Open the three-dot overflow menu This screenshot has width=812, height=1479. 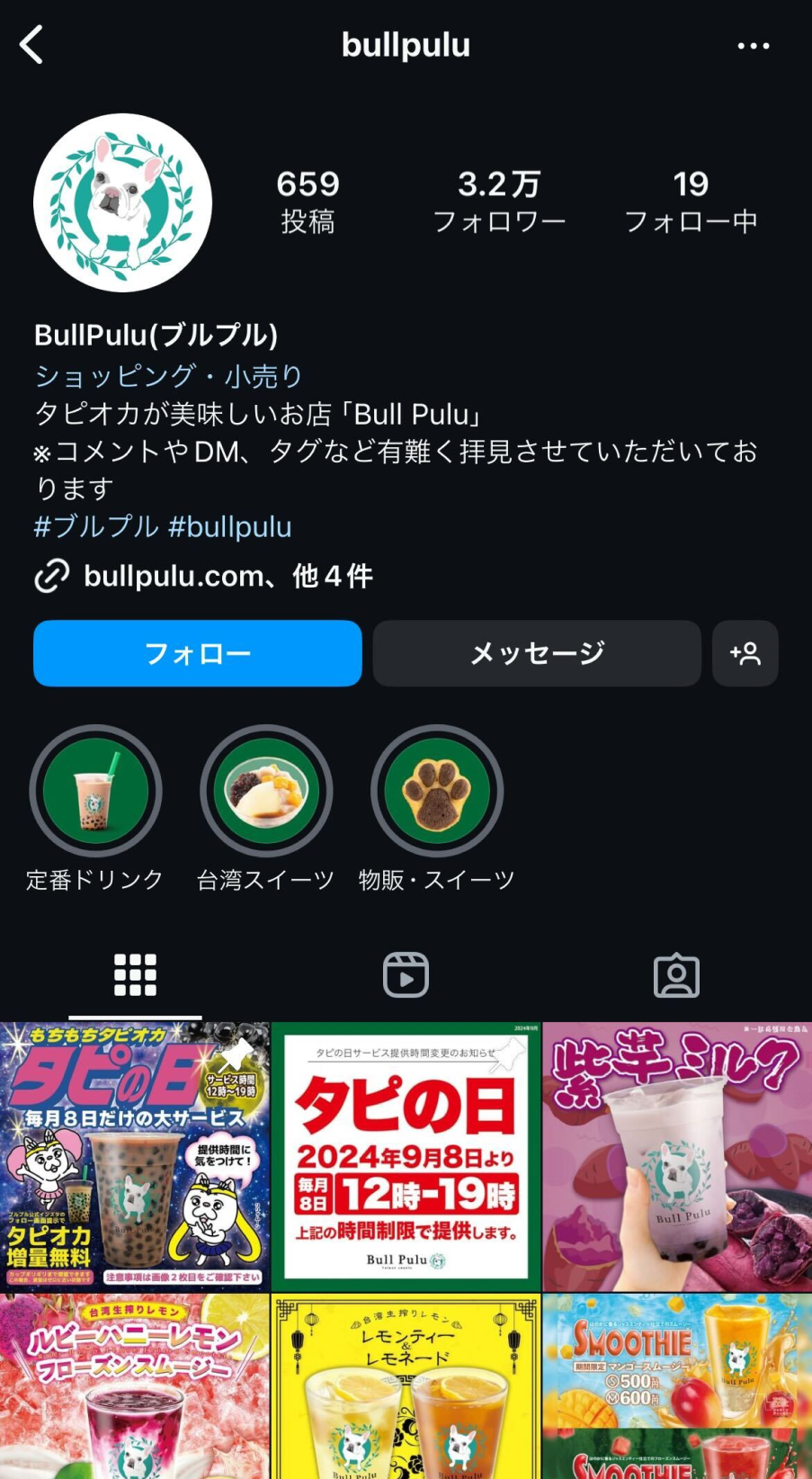point(753,46)
